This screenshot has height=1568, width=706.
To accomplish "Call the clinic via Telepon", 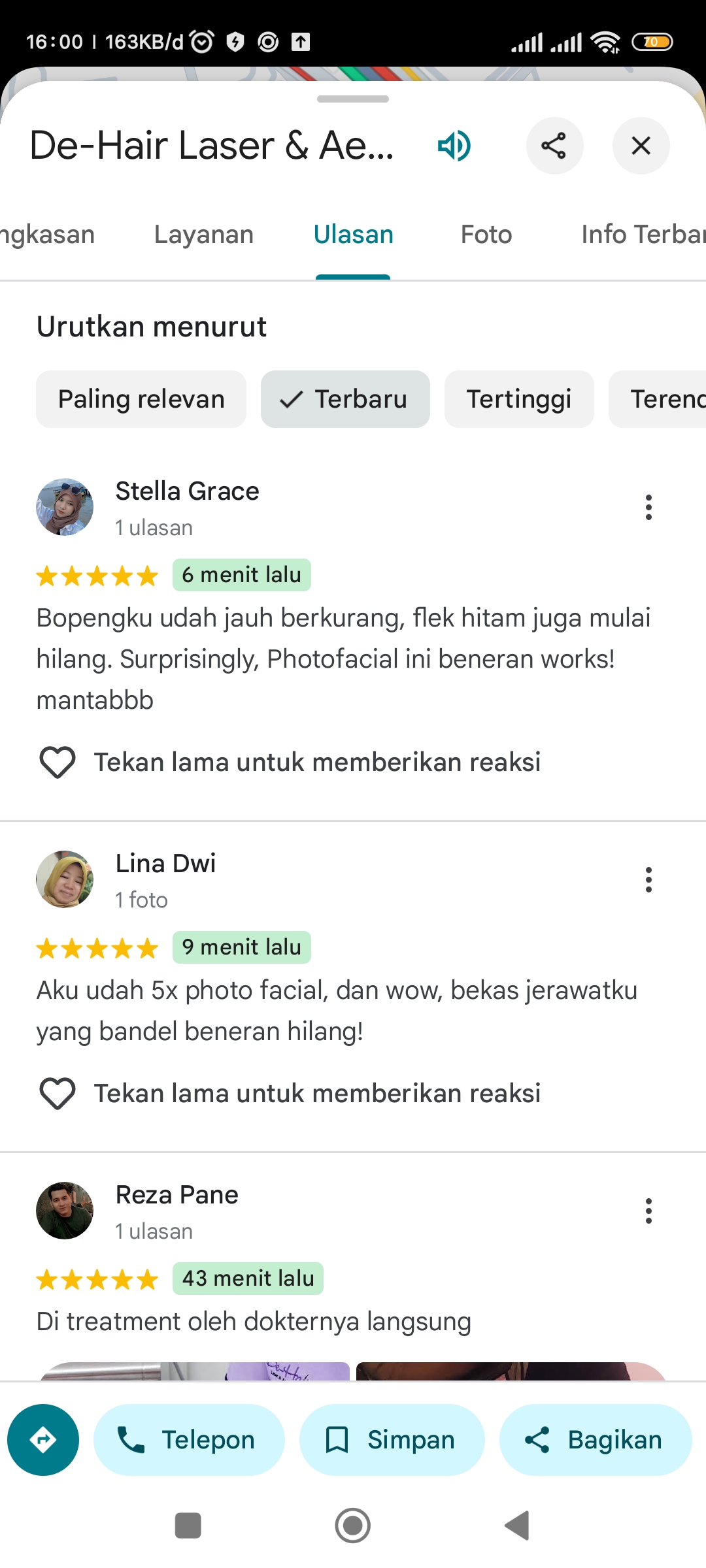I will coord(189,1440).
